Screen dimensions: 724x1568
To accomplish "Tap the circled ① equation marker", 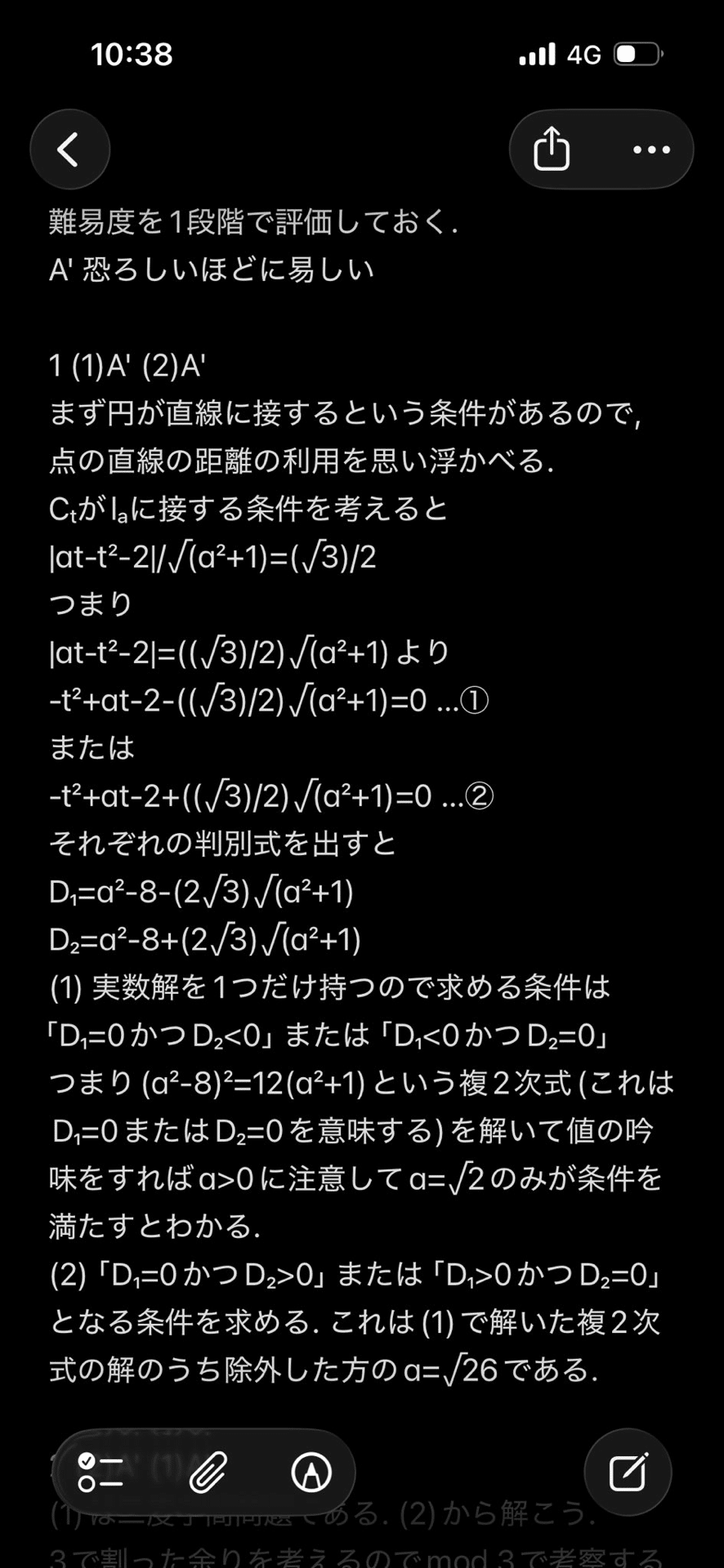I will [x=476, y=700].
